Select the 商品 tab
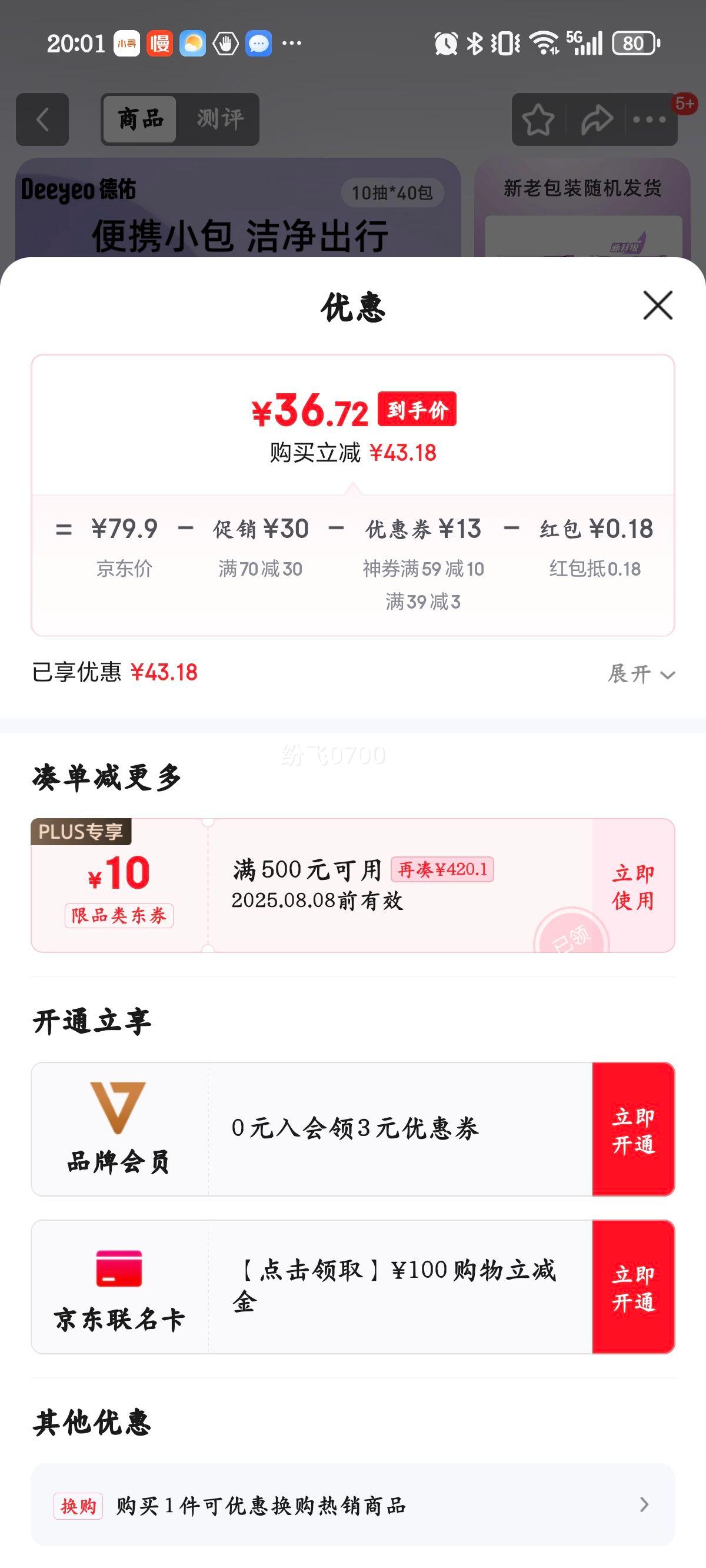This screenshot has height=1568, width=706. tap(140, 119)
